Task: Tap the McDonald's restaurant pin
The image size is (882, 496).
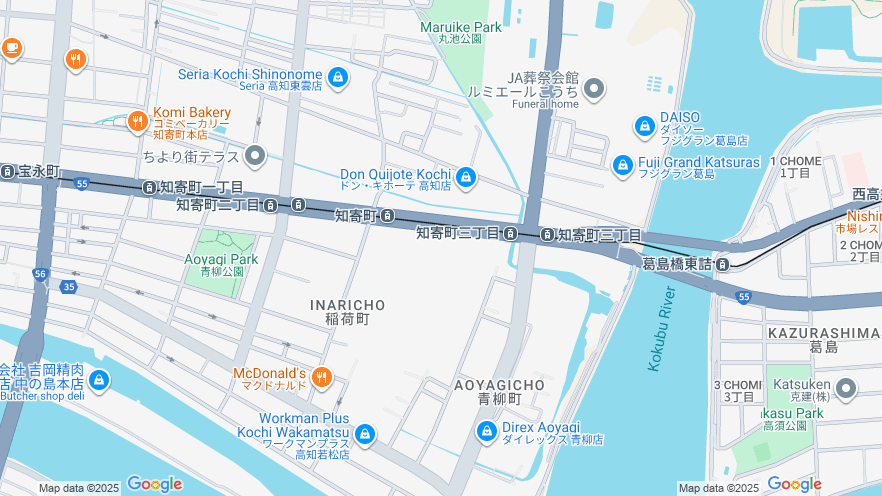Action: pos(321,377)
